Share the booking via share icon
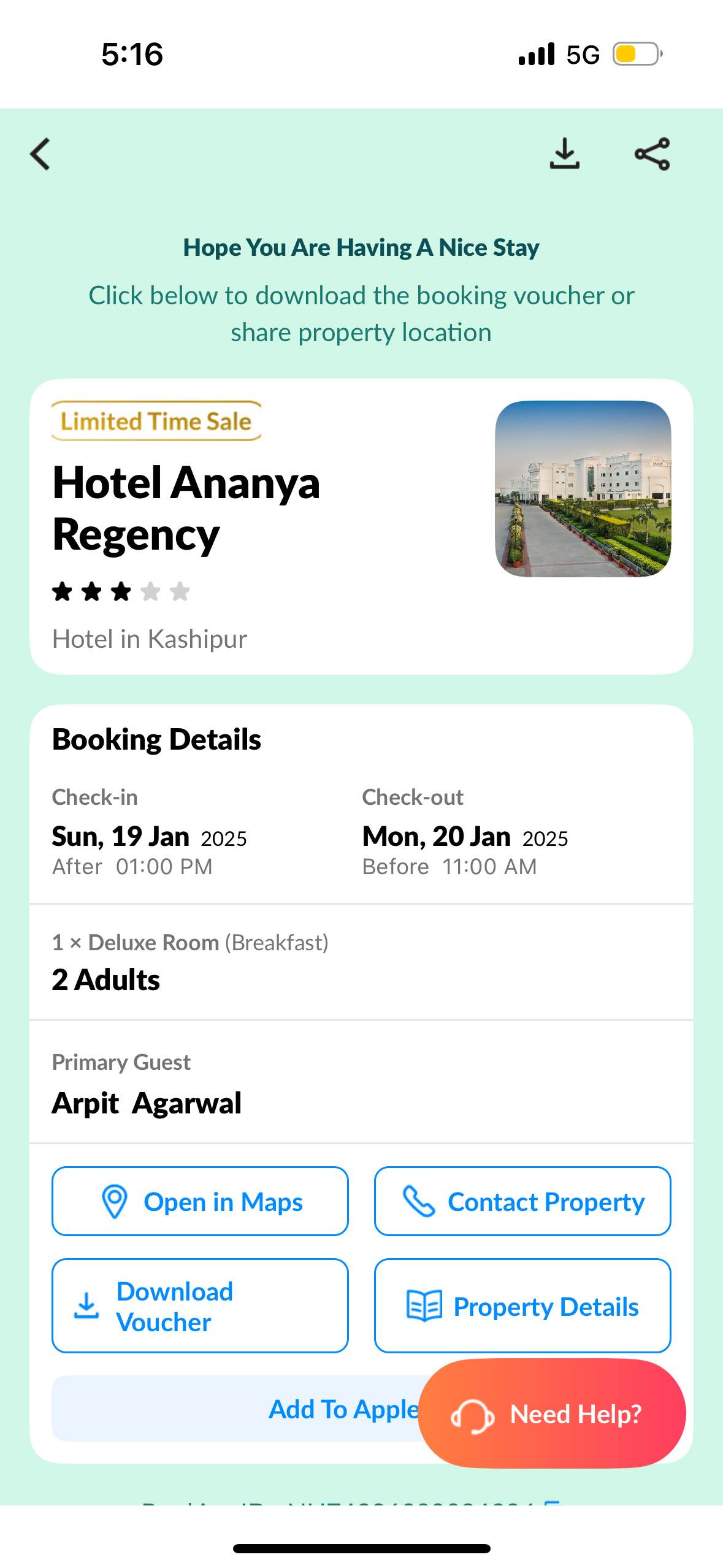 coord(652,154)
